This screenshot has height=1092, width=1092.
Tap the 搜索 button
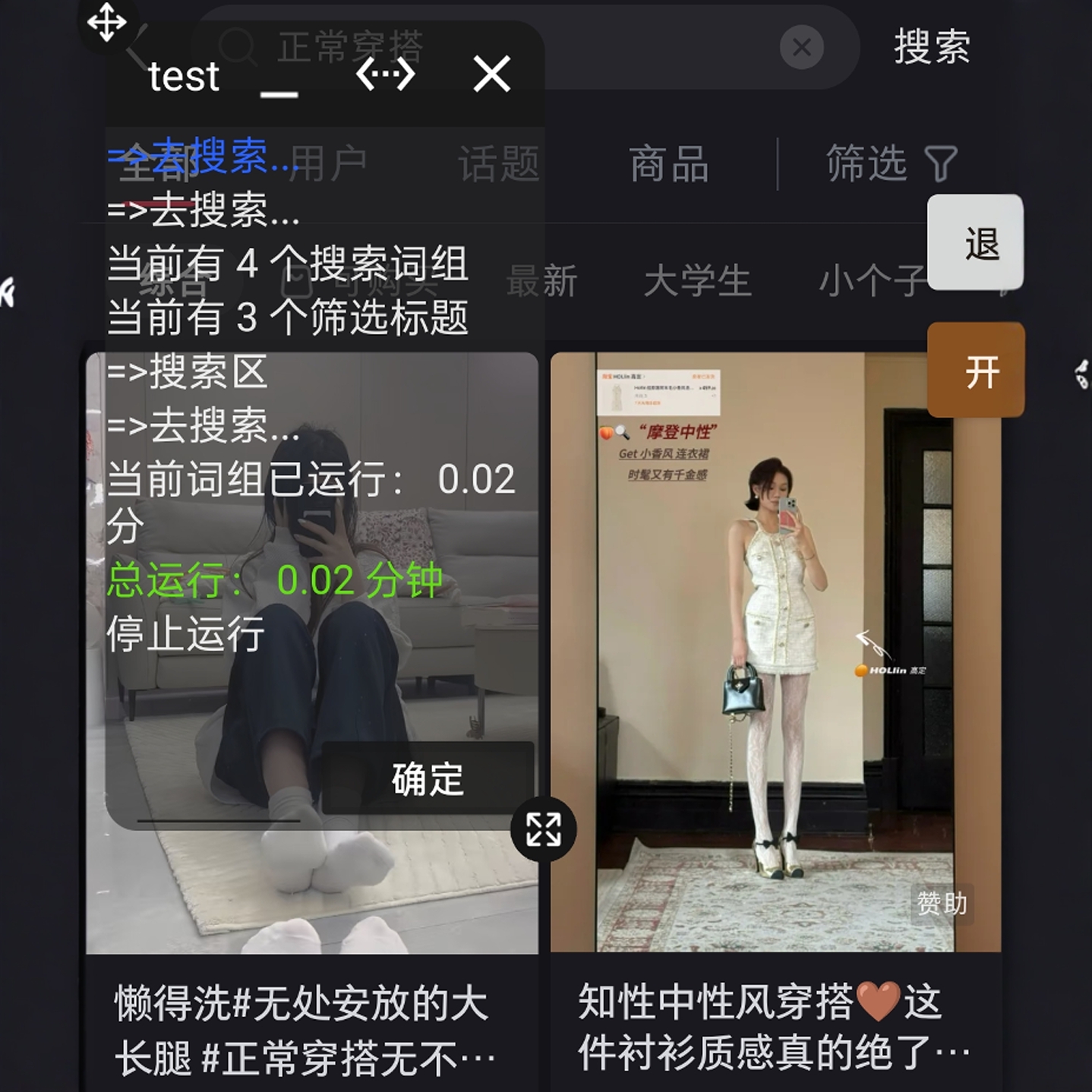(x=932, y=47)
